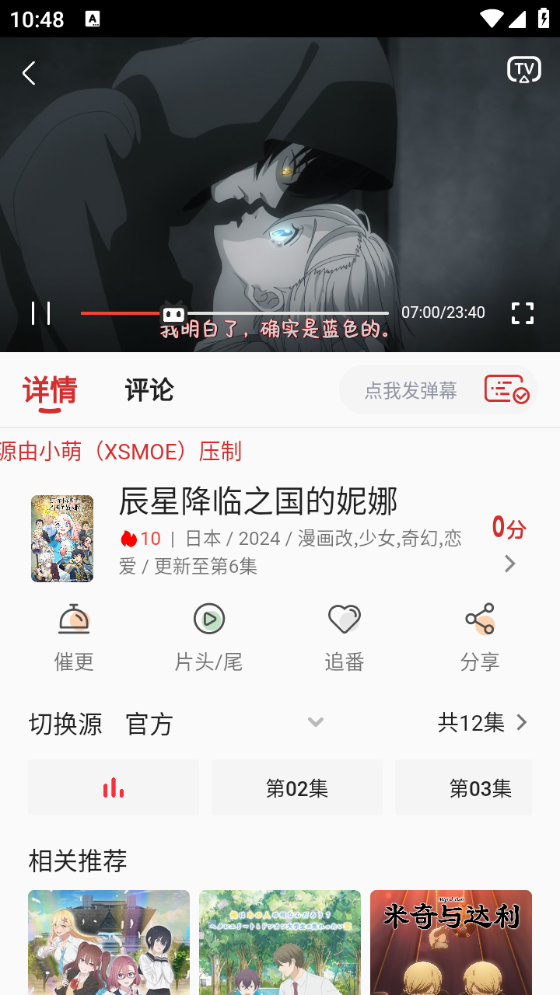Image resolution: width=560 pixels, height=995 pixels.
Task: Go back using the top-left arrow
Action: [x=29, y=73]
